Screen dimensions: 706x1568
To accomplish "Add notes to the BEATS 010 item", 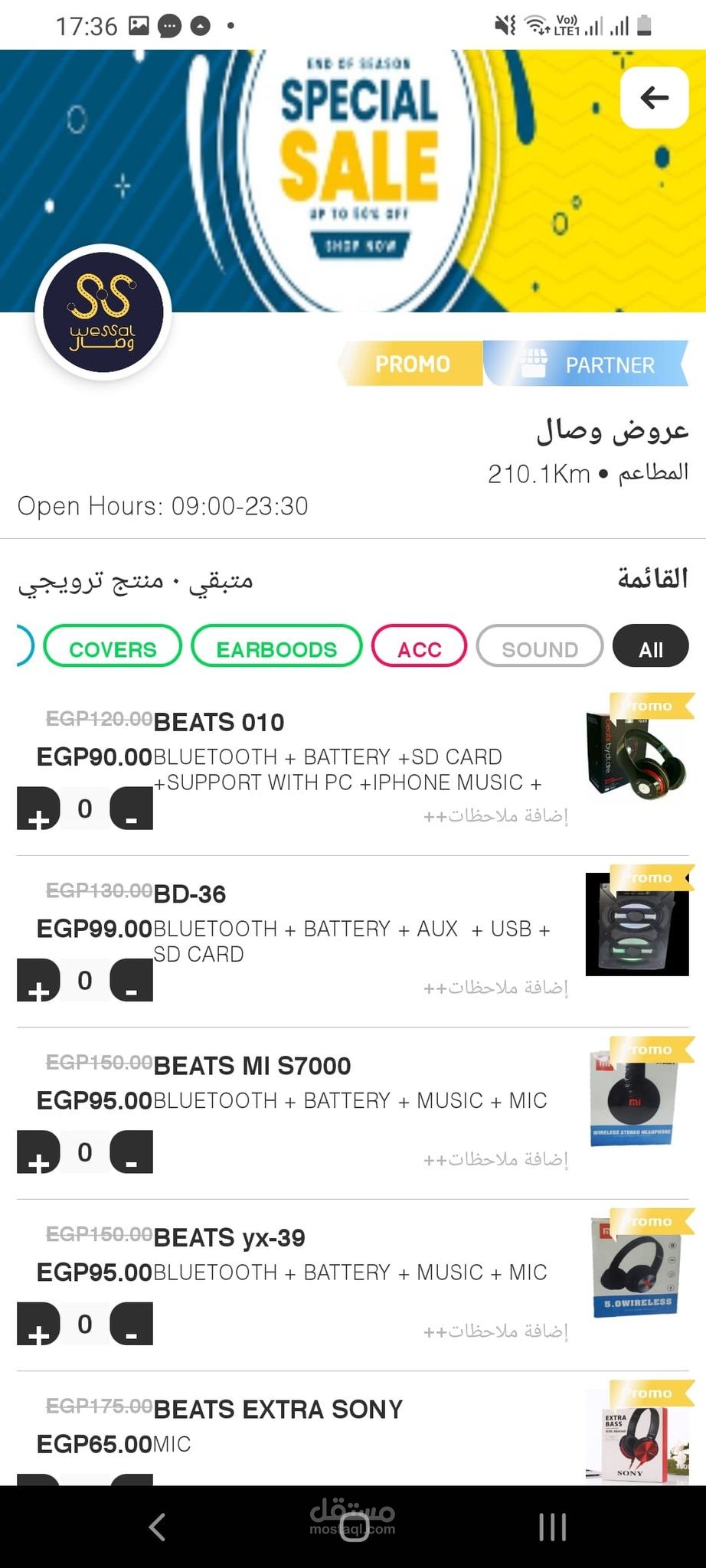I will 495,816.
